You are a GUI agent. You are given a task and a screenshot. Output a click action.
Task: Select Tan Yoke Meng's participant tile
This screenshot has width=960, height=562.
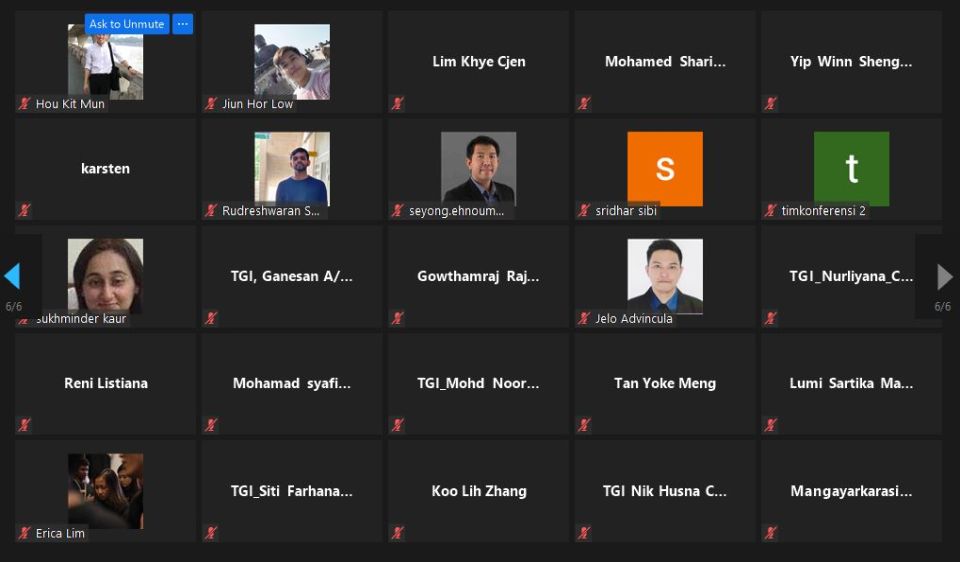[x=664, y=383]
